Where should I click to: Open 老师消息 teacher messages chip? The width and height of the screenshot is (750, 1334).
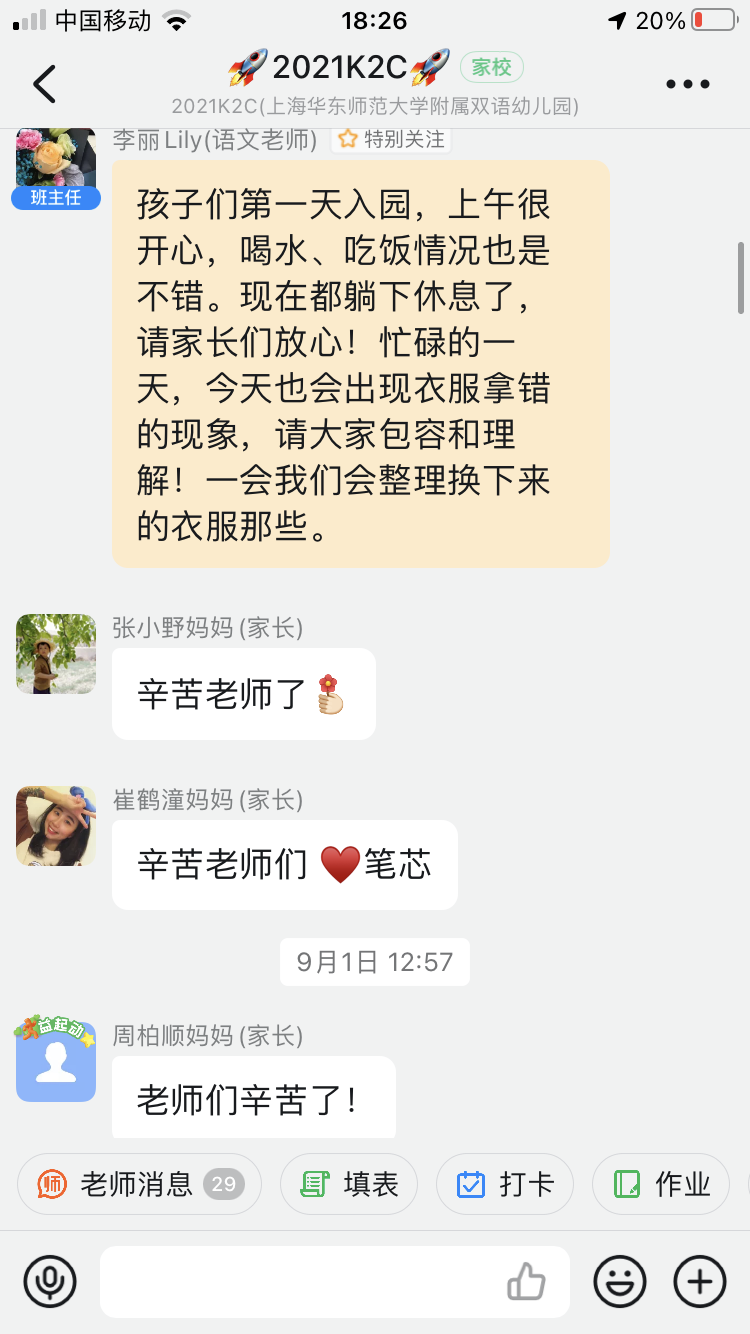pos(139,1184)
